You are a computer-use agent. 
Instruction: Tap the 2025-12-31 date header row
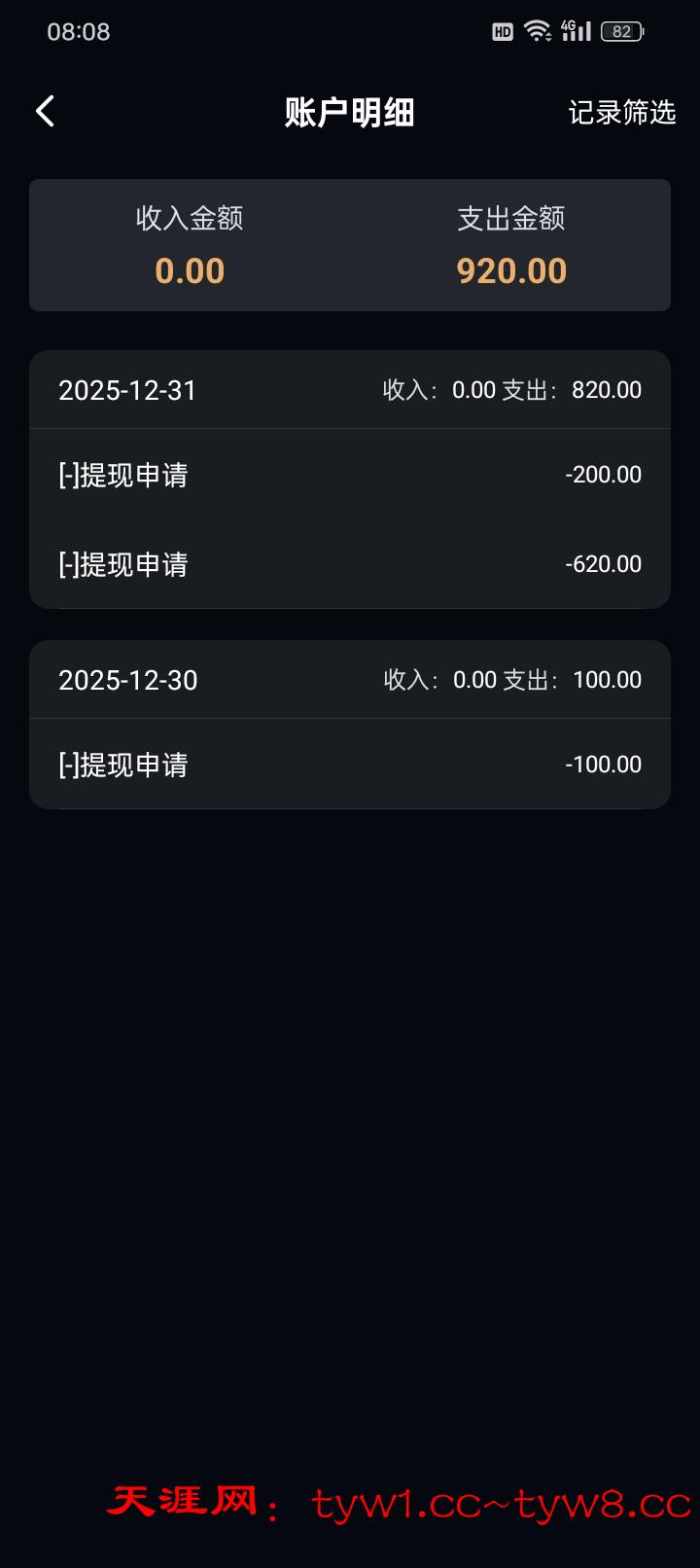click(350, 389)
